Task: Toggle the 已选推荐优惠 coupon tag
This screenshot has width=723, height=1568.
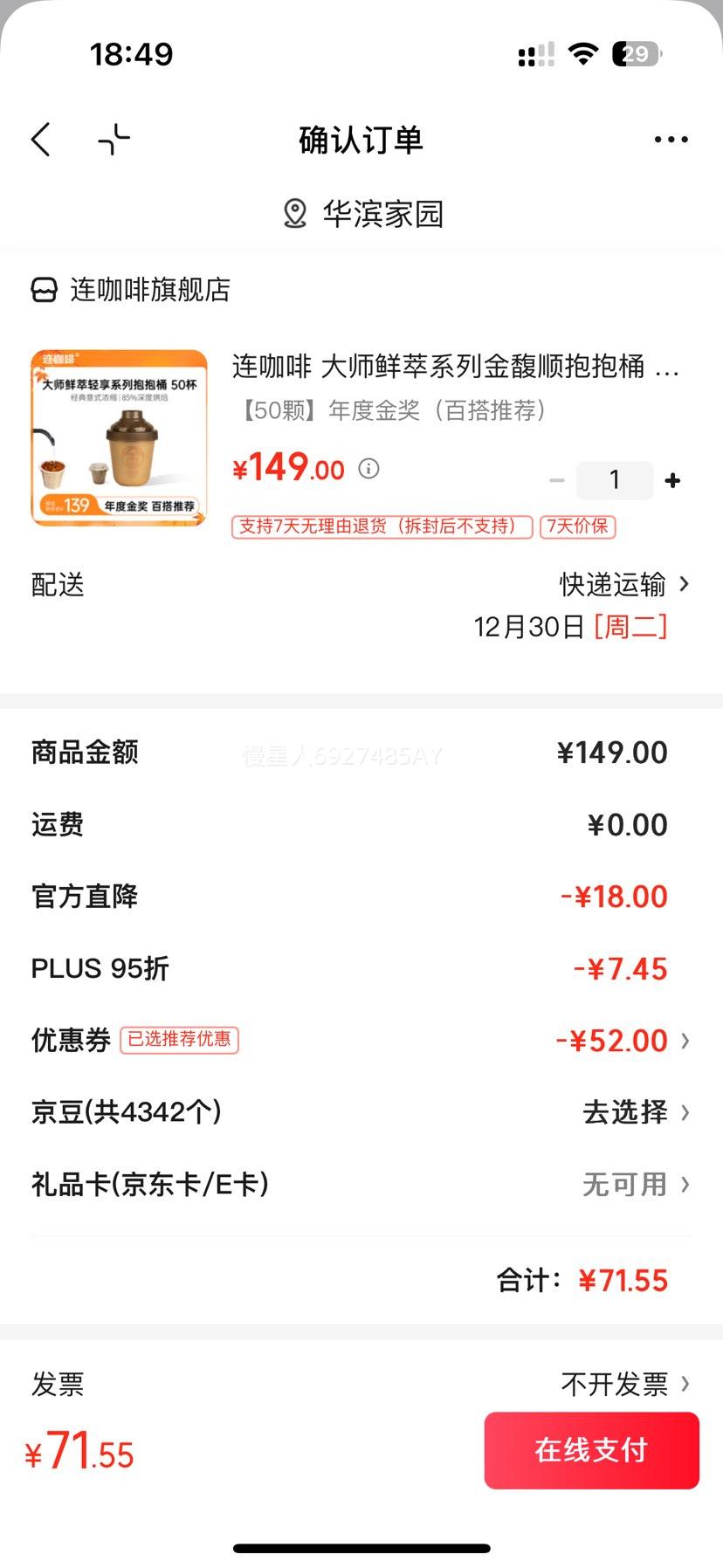Action: (x=178, y=1040)
